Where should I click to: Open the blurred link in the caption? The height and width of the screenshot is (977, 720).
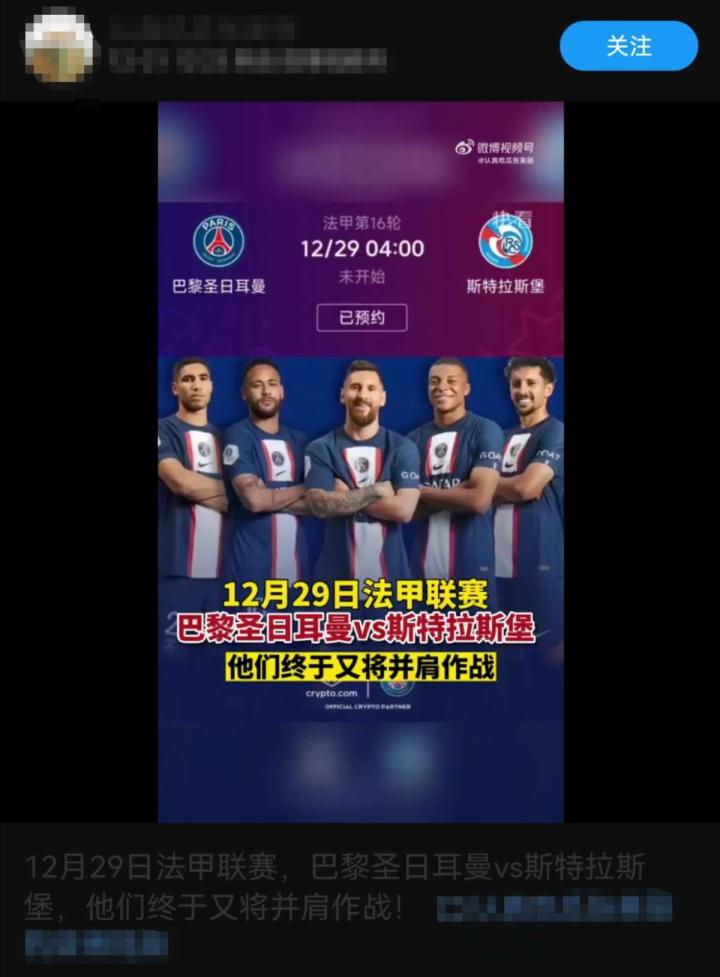click(x=553, y=908)
